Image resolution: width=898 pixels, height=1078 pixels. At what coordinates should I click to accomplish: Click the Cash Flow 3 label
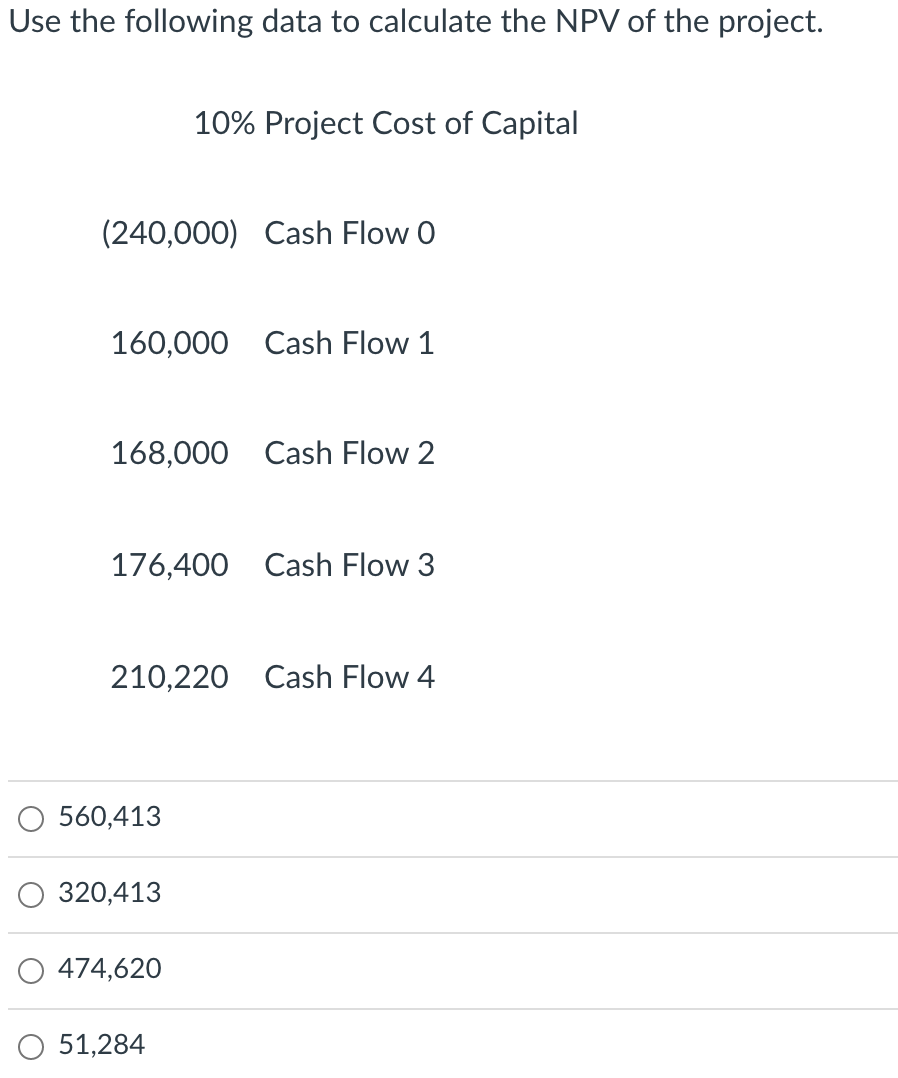(x=349, y=565)
